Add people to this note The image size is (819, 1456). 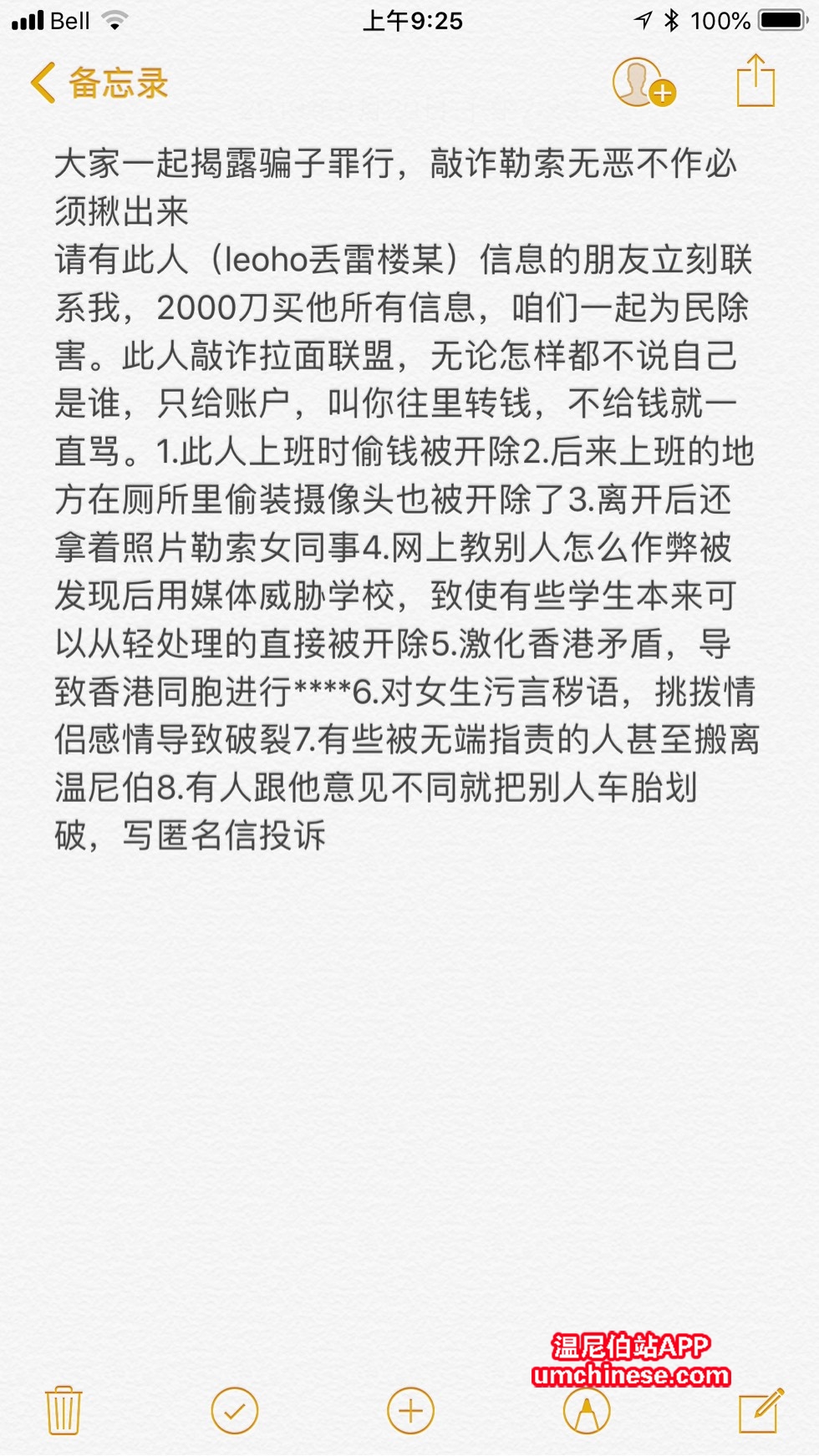click(x=643, y=84)
